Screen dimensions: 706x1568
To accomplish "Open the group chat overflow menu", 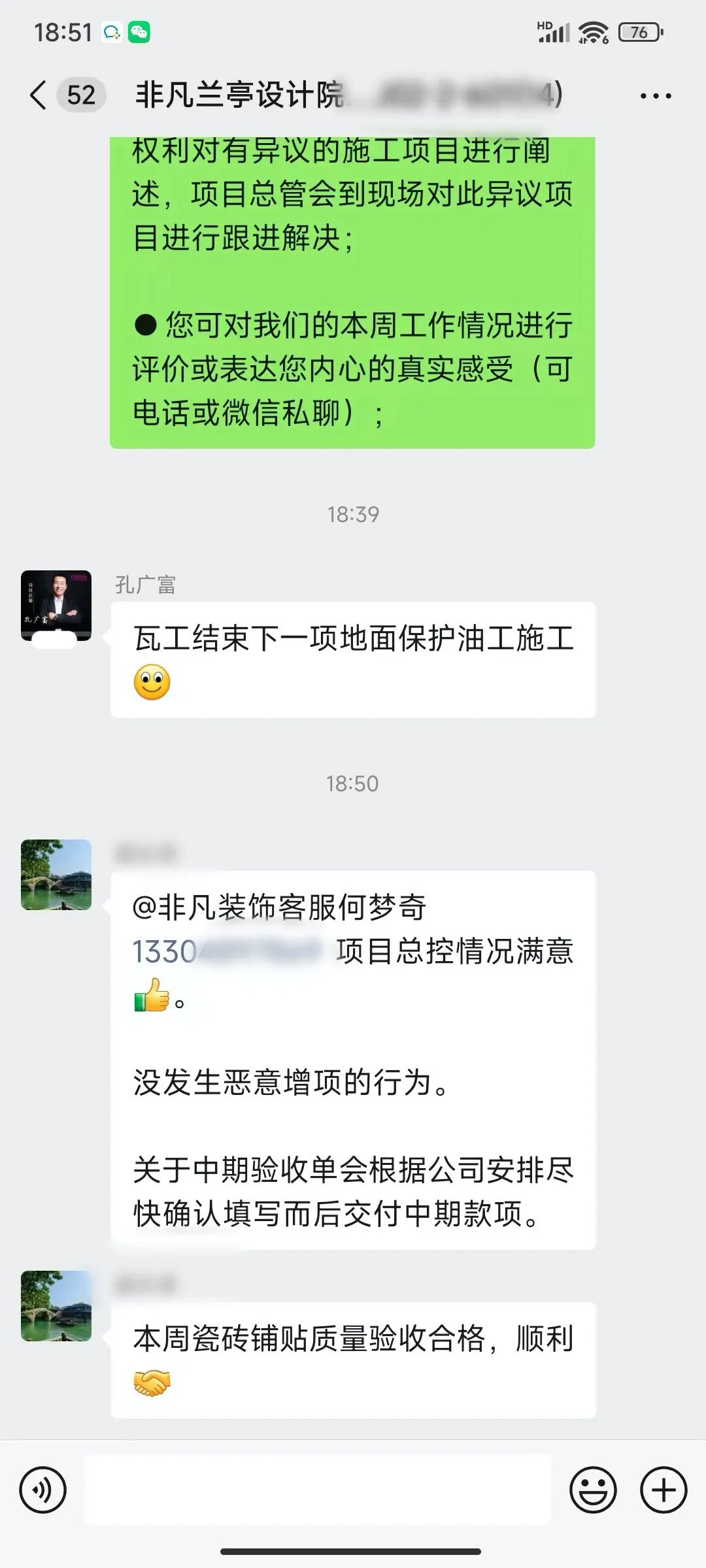I will [x=655, y=97].
